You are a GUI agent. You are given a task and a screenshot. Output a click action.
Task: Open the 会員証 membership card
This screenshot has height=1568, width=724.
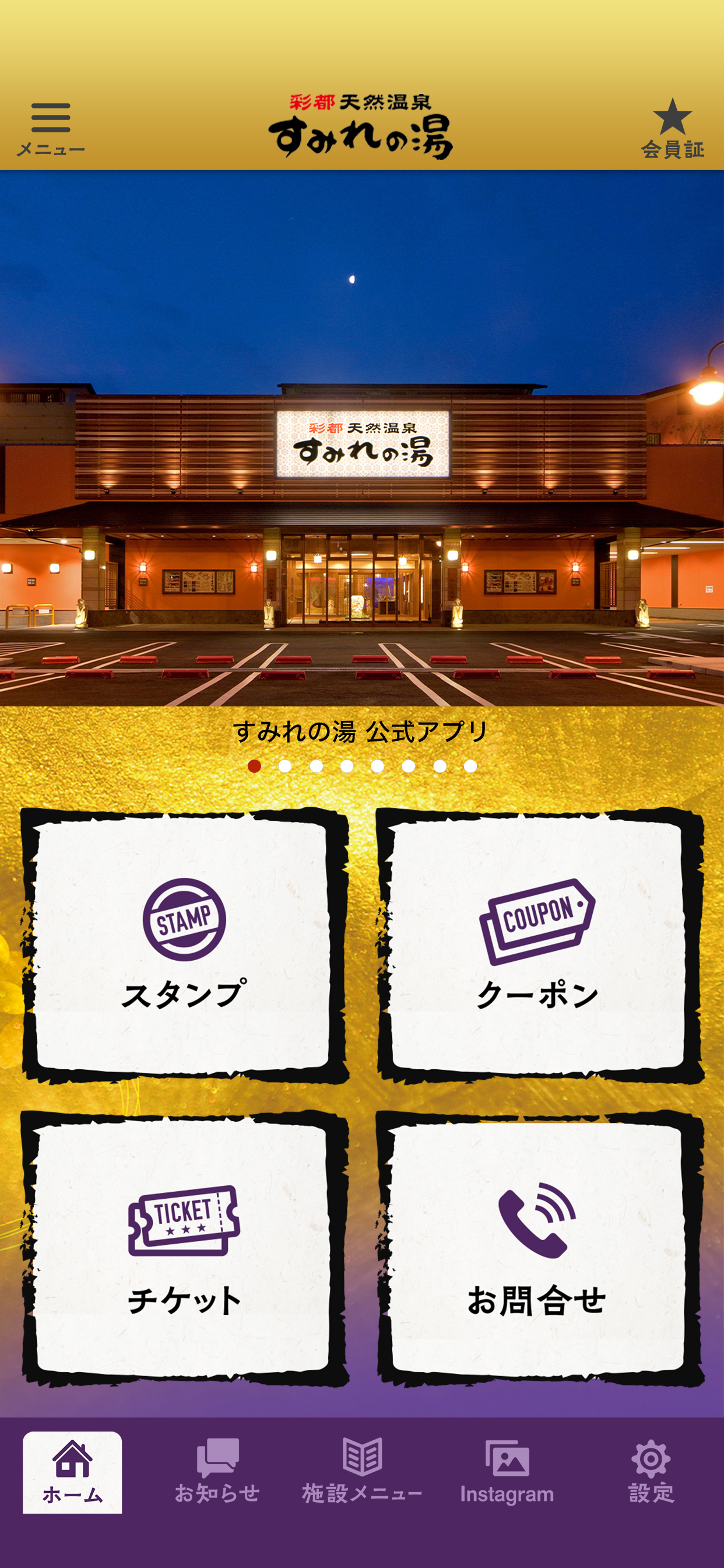pos(672,128)
